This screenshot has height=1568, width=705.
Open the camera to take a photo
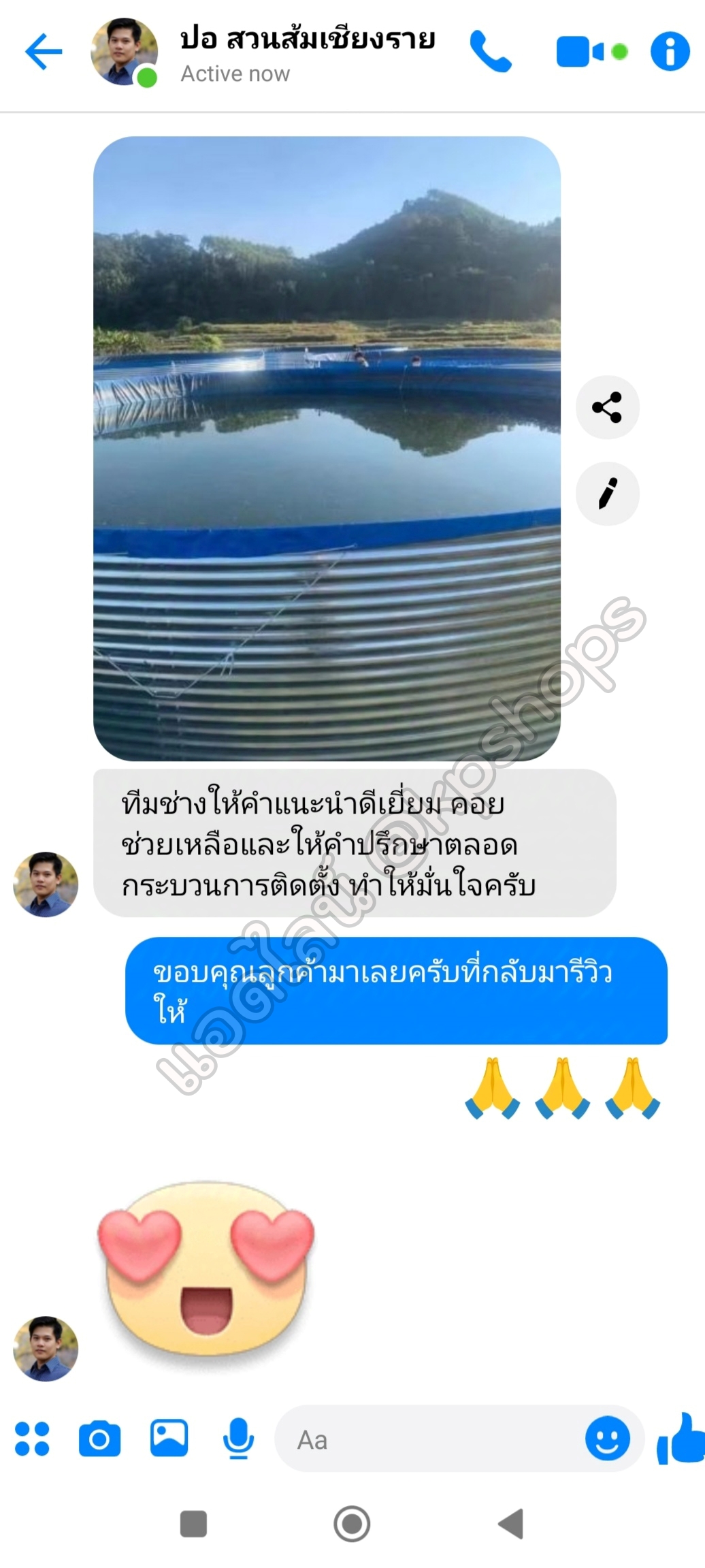coord(99,1439)
